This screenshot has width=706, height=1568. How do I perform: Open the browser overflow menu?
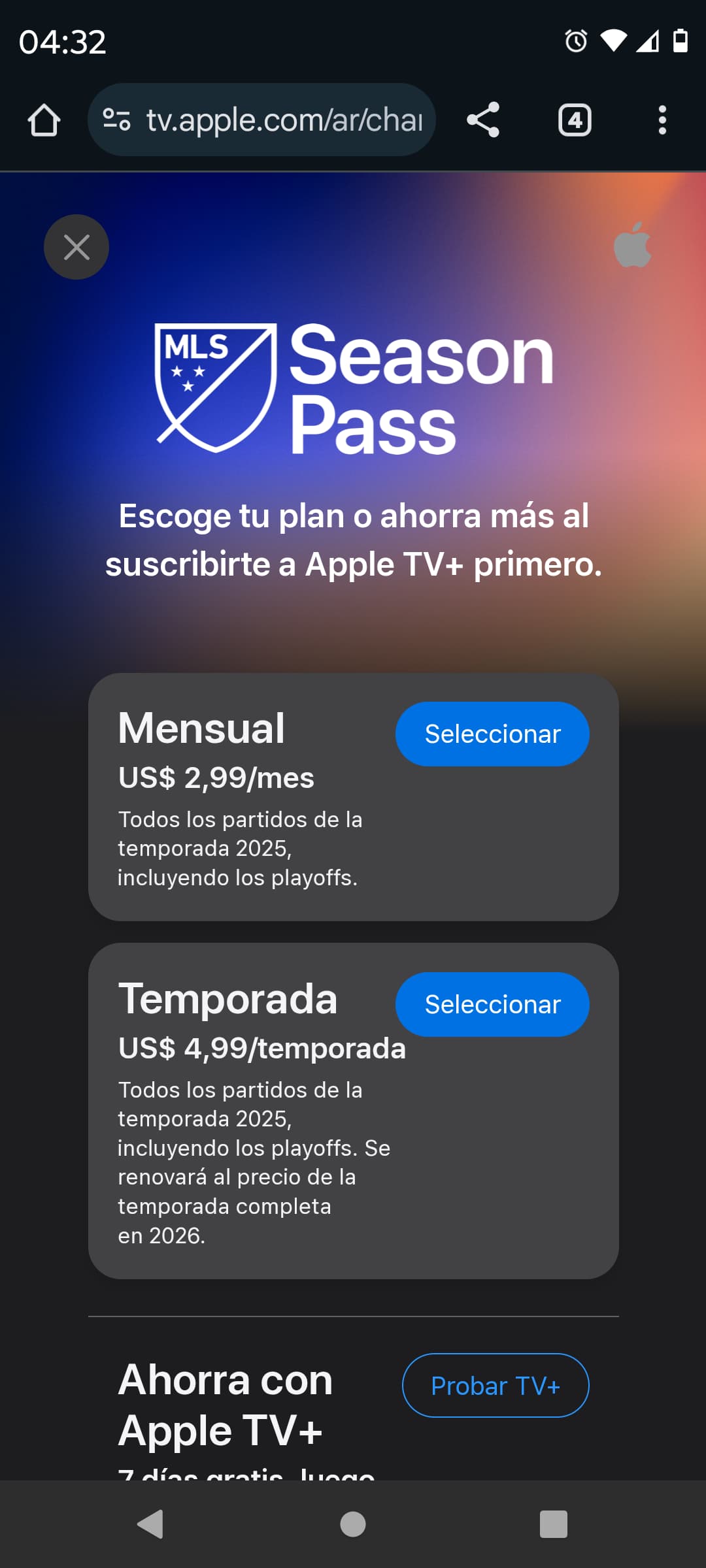pyautogui.click(x=662, y=120)
